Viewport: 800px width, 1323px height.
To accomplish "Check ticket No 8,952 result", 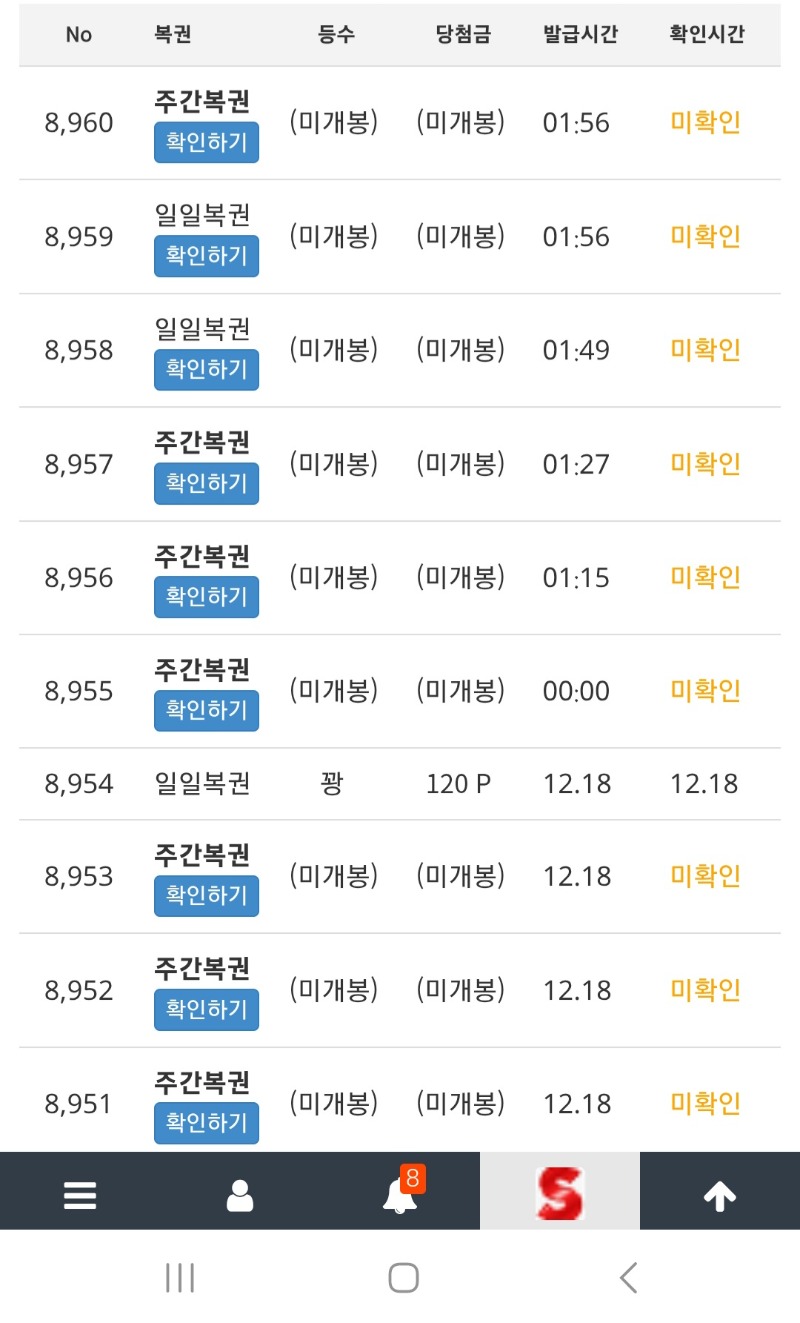I will click(206, 1010).
